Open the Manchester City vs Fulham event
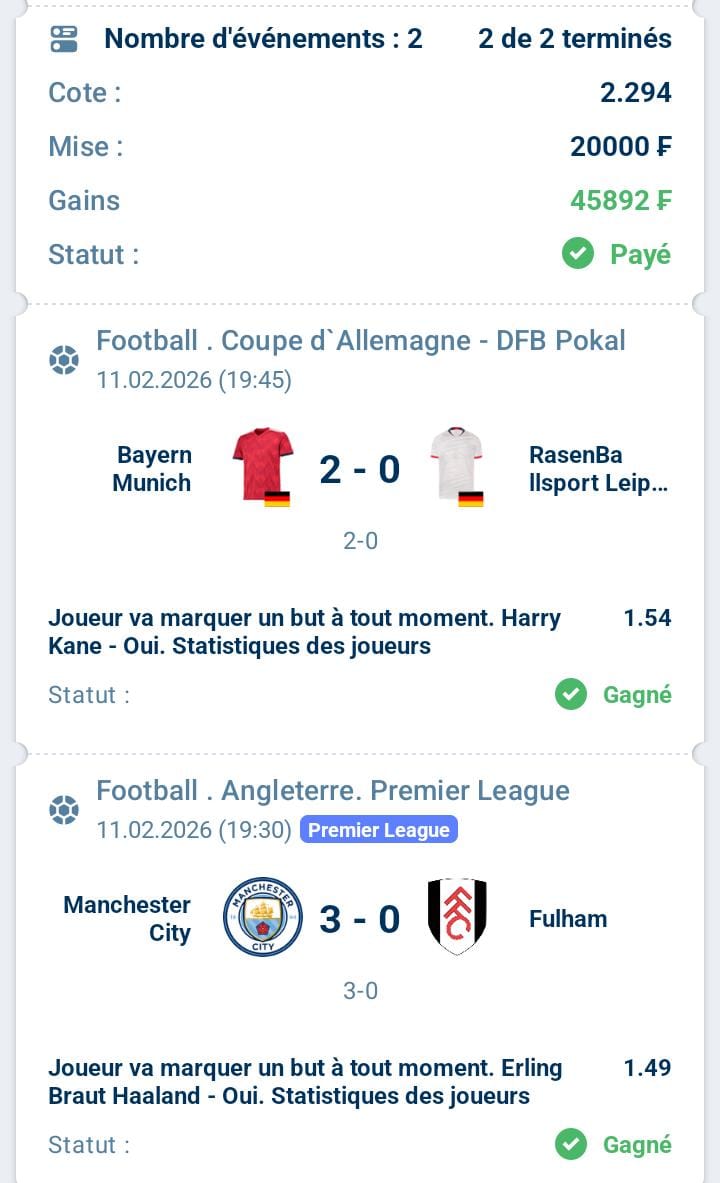This screenshot has width=720, height=1183. click(360, 918)
